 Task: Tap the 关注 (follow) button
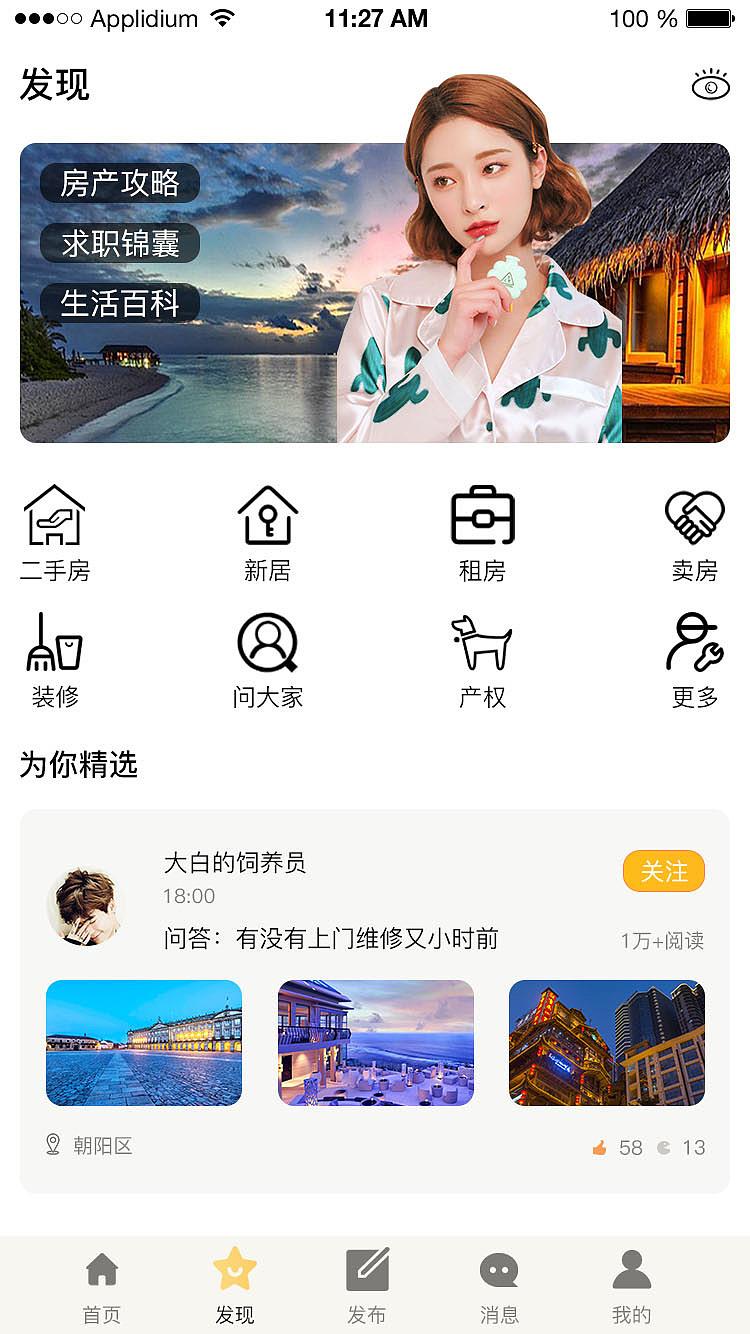point(663,871)
